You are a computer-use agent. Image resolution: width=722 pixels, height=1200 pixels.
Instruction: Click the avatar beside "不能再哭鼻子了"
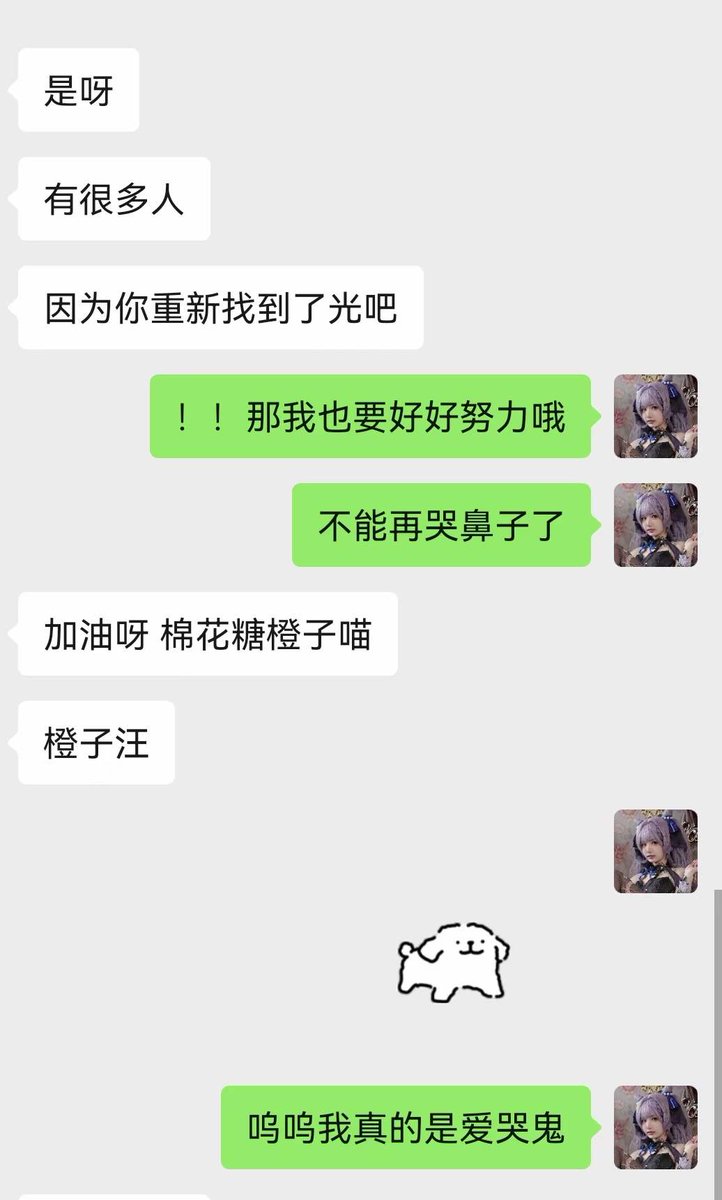click(x=656, y=525)
